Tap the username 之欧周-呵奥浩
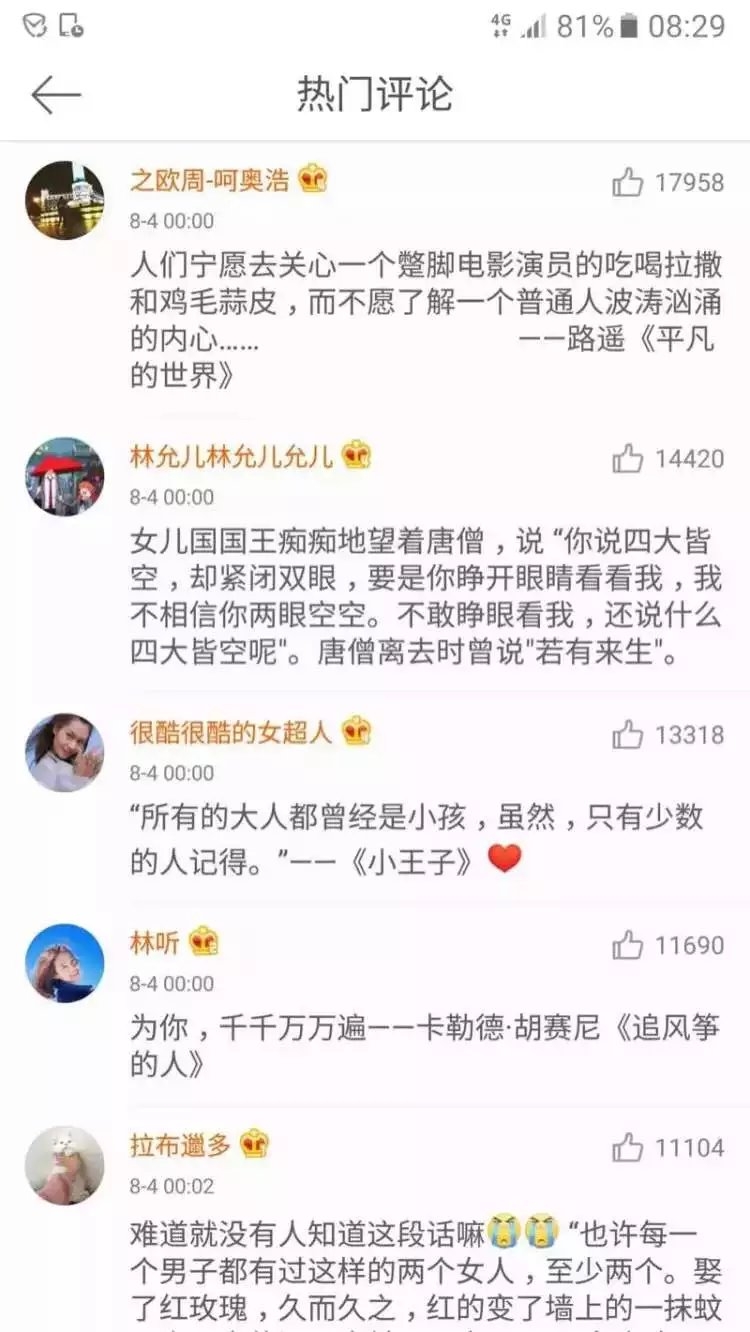 click(x=210, y=181)
